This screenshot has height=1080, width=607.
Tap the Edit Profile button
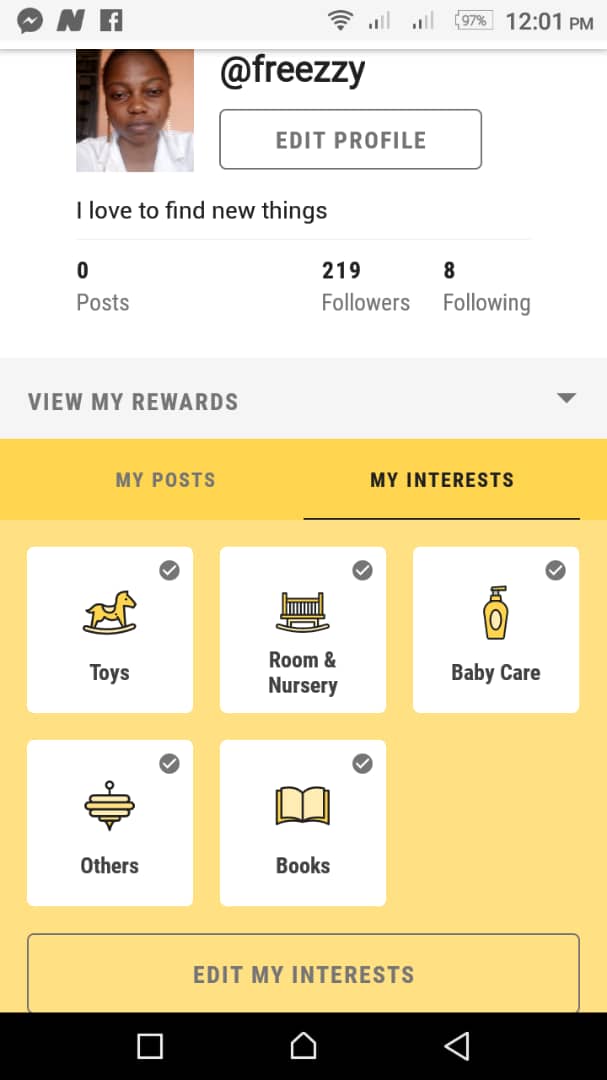(350, 140)
